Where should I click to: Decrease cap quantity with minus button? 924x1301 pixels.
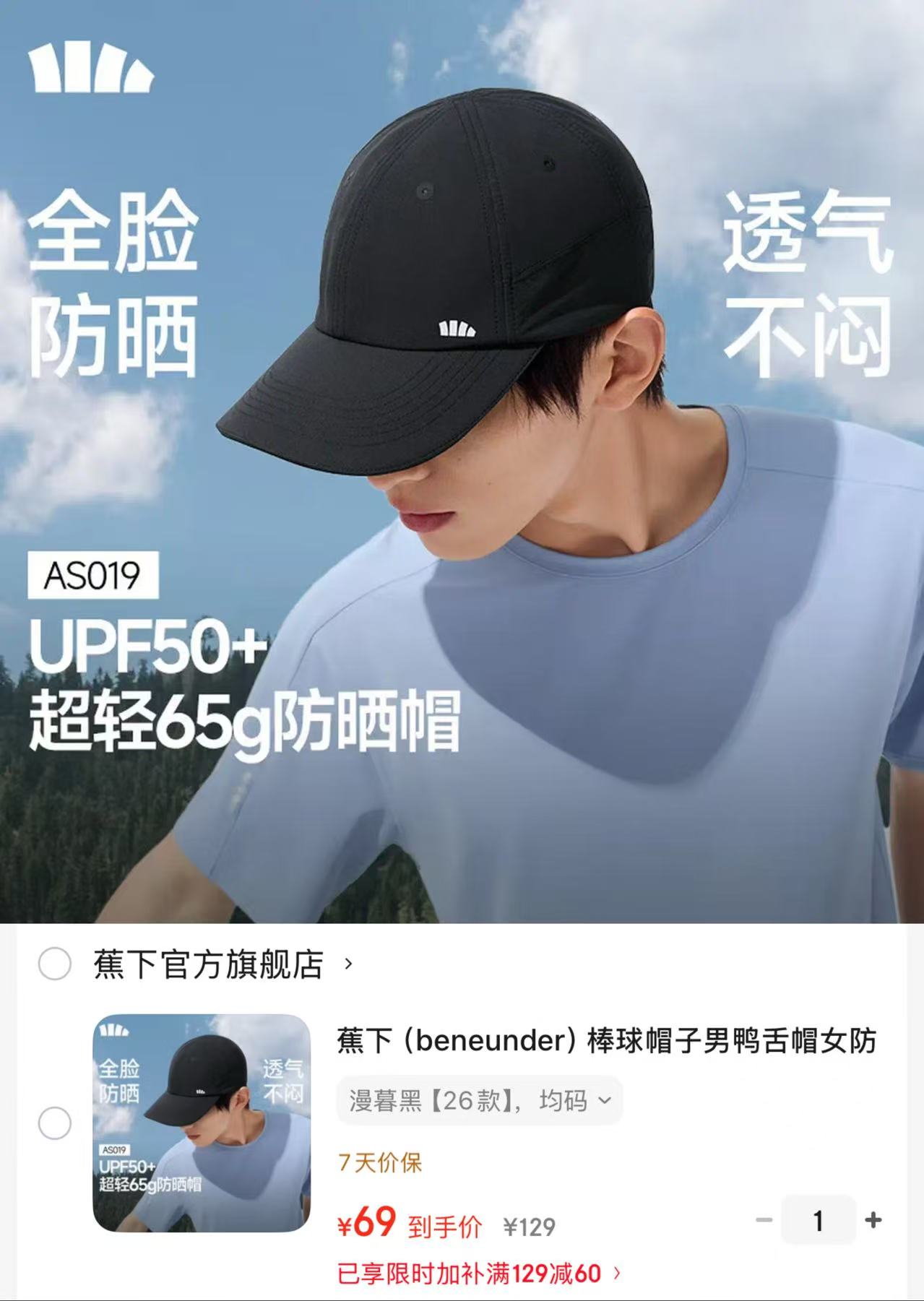tap(764, 1220)
